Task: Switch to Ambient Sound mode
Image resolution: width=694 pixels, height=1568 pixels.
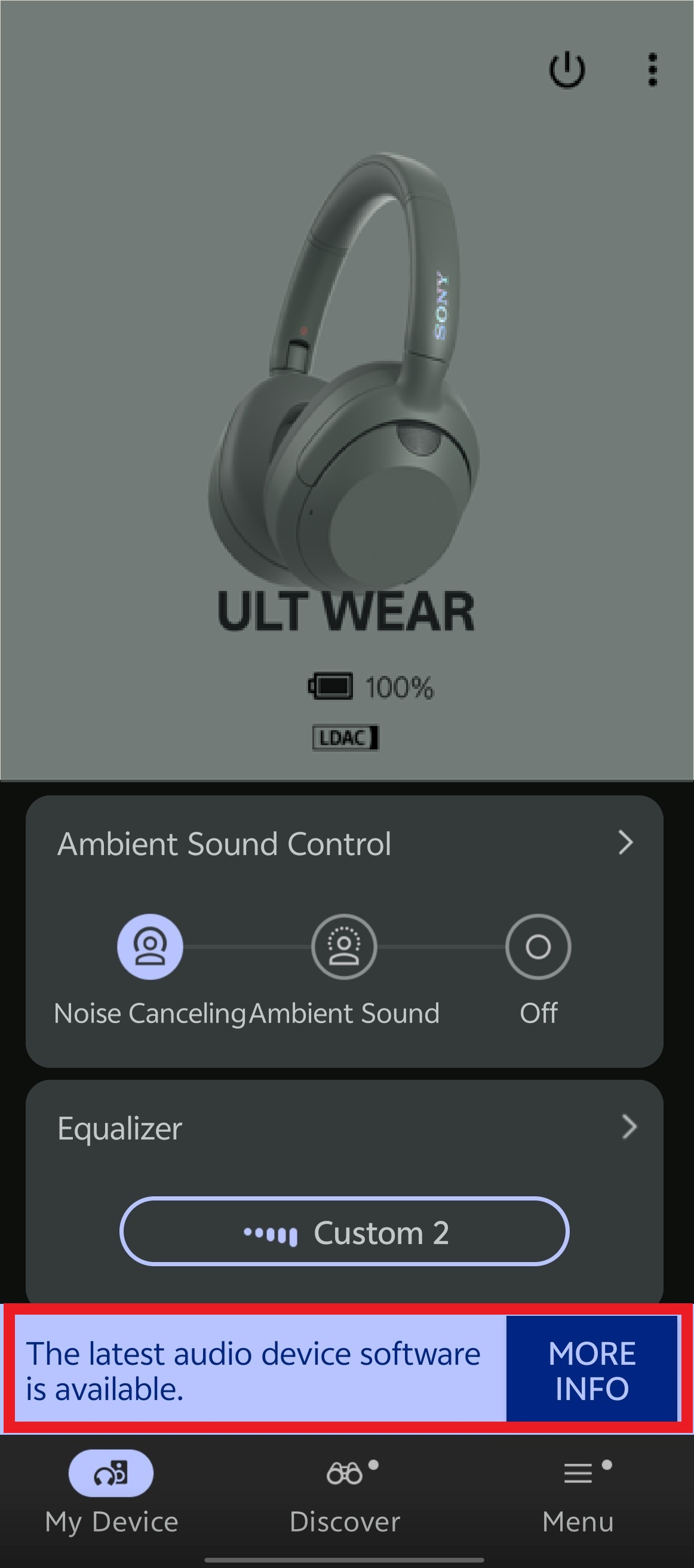Action: [x=344, y=947]
